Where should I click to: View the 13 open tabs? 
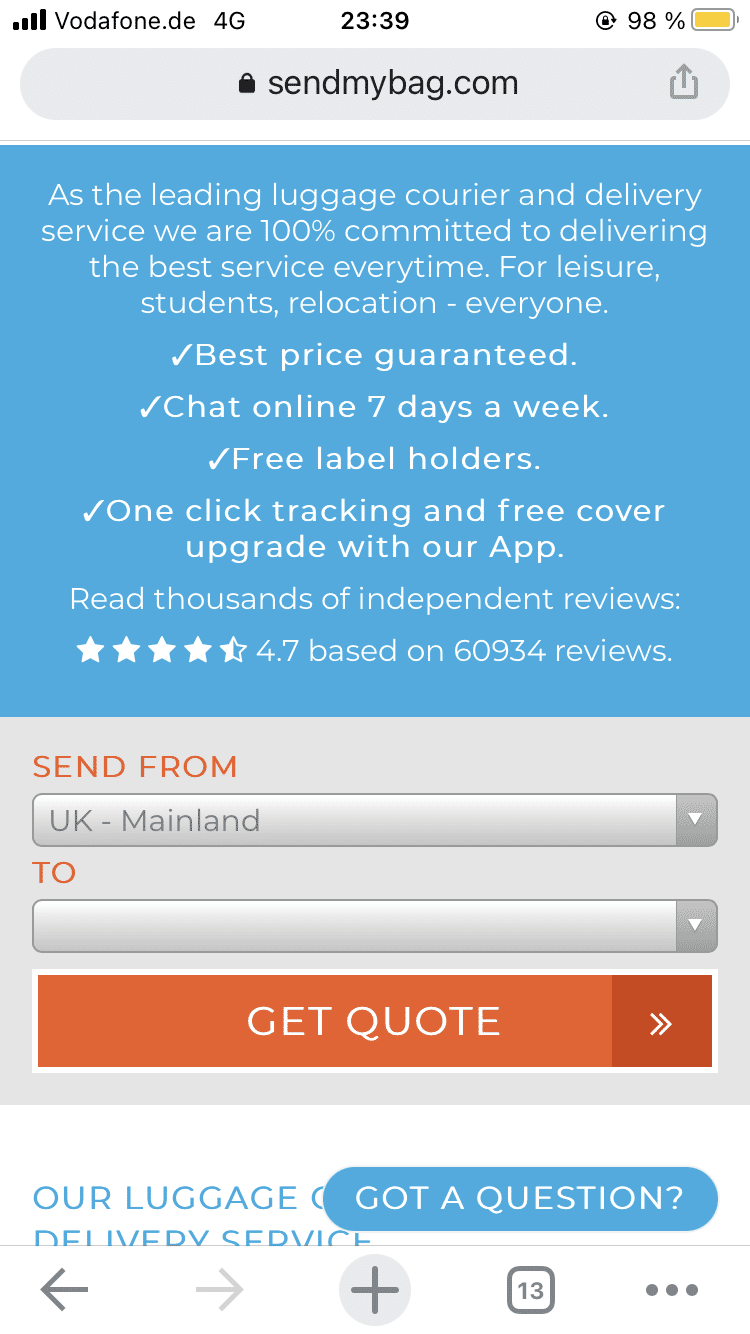click(531, 1290)
